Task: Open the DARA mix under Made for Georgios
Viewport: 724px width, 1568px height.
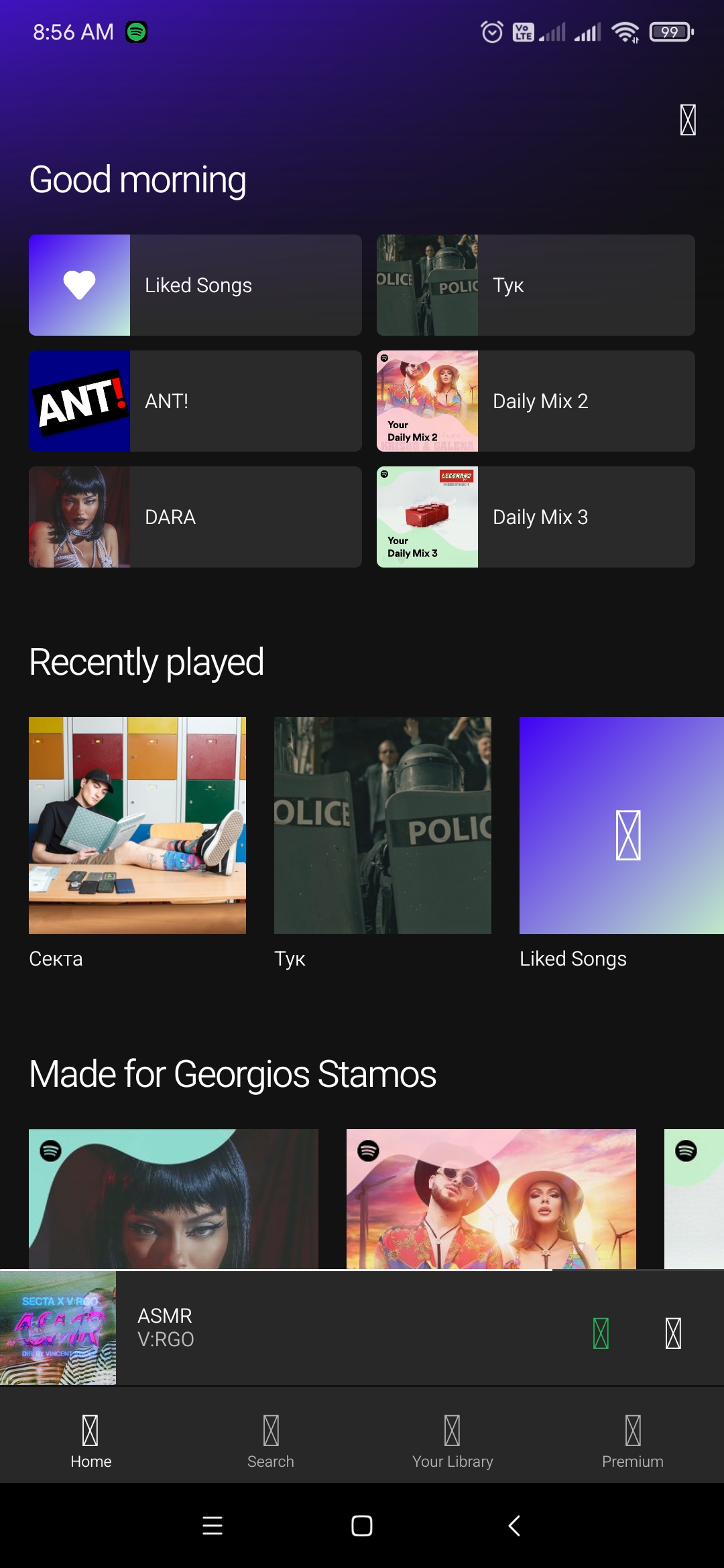Action: (174, 1199)
